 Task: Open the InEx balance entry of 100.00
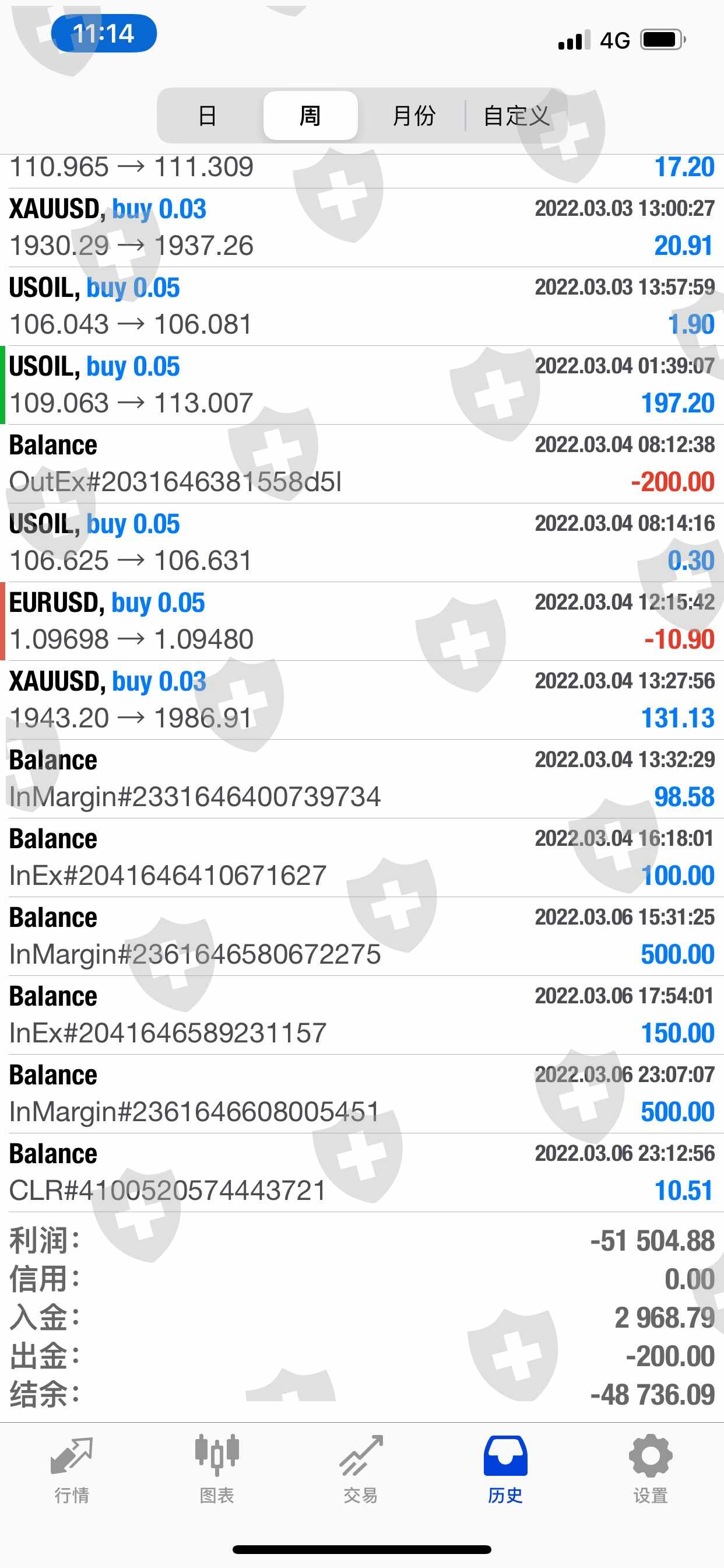(x=361, y=857)
